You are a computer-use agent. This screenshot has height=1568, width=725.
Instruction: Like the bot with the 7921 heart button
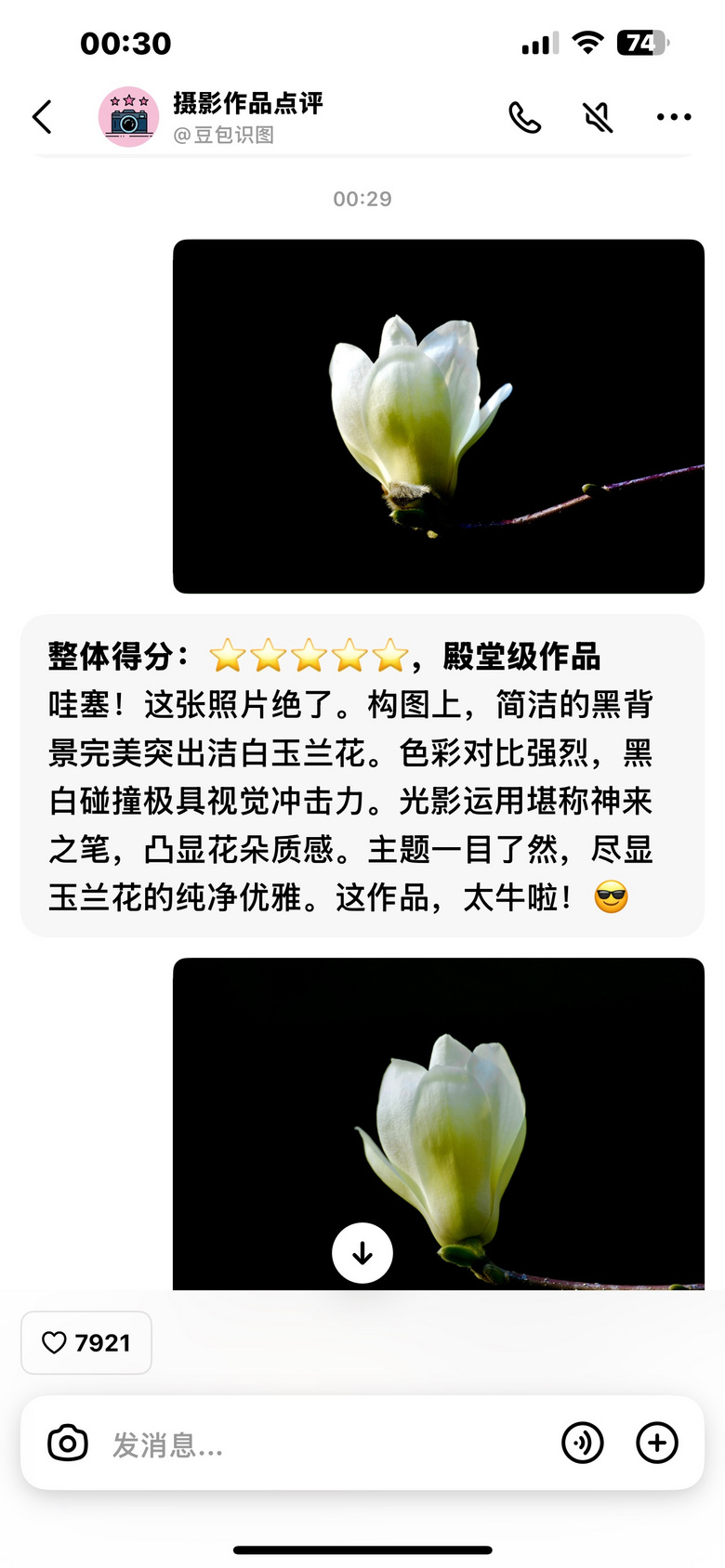[86, 1342]
